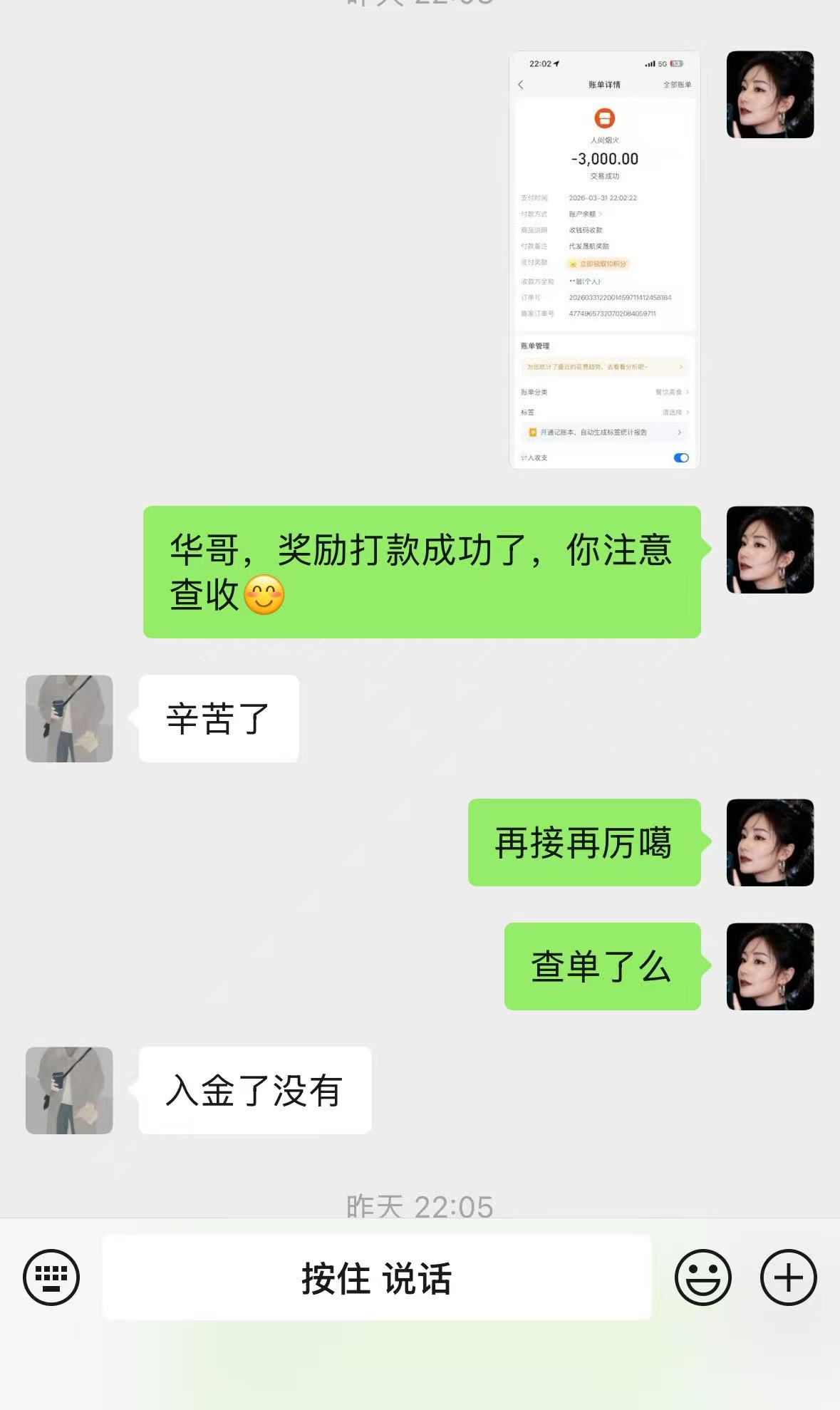Open own avatar beside 查单了么 message
The width and height of the screenshot is (840, 1410).
[769, 966]
